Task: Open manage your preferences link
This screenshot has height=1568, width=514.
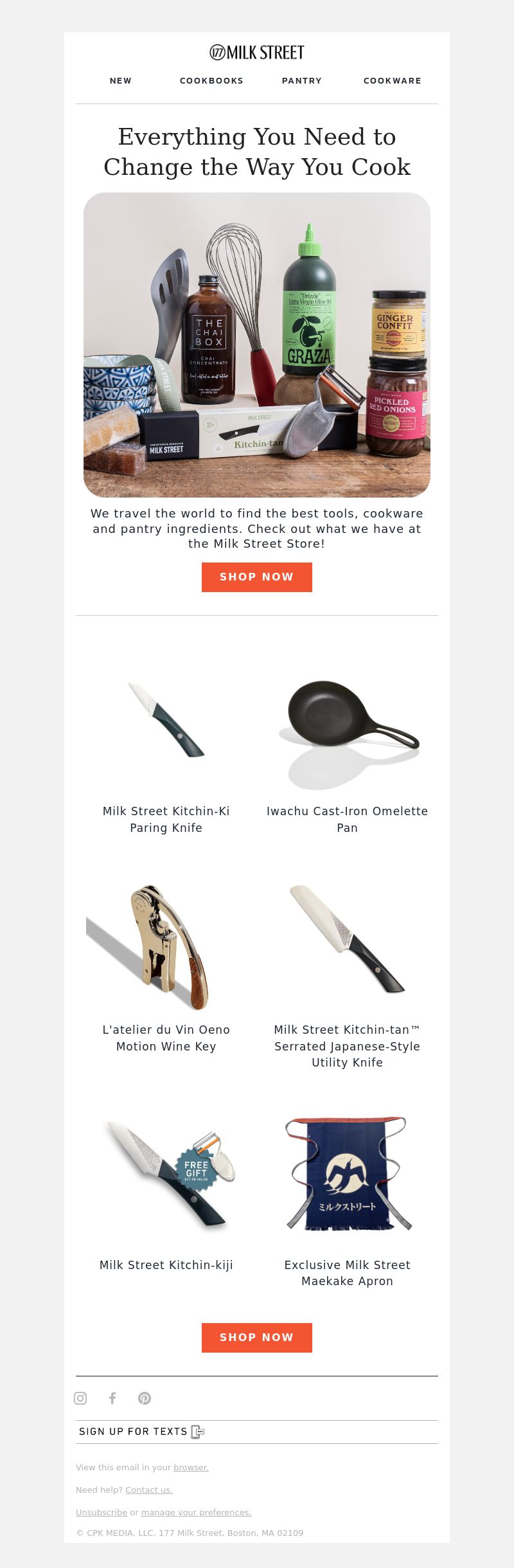Action: pos(196,1512)
